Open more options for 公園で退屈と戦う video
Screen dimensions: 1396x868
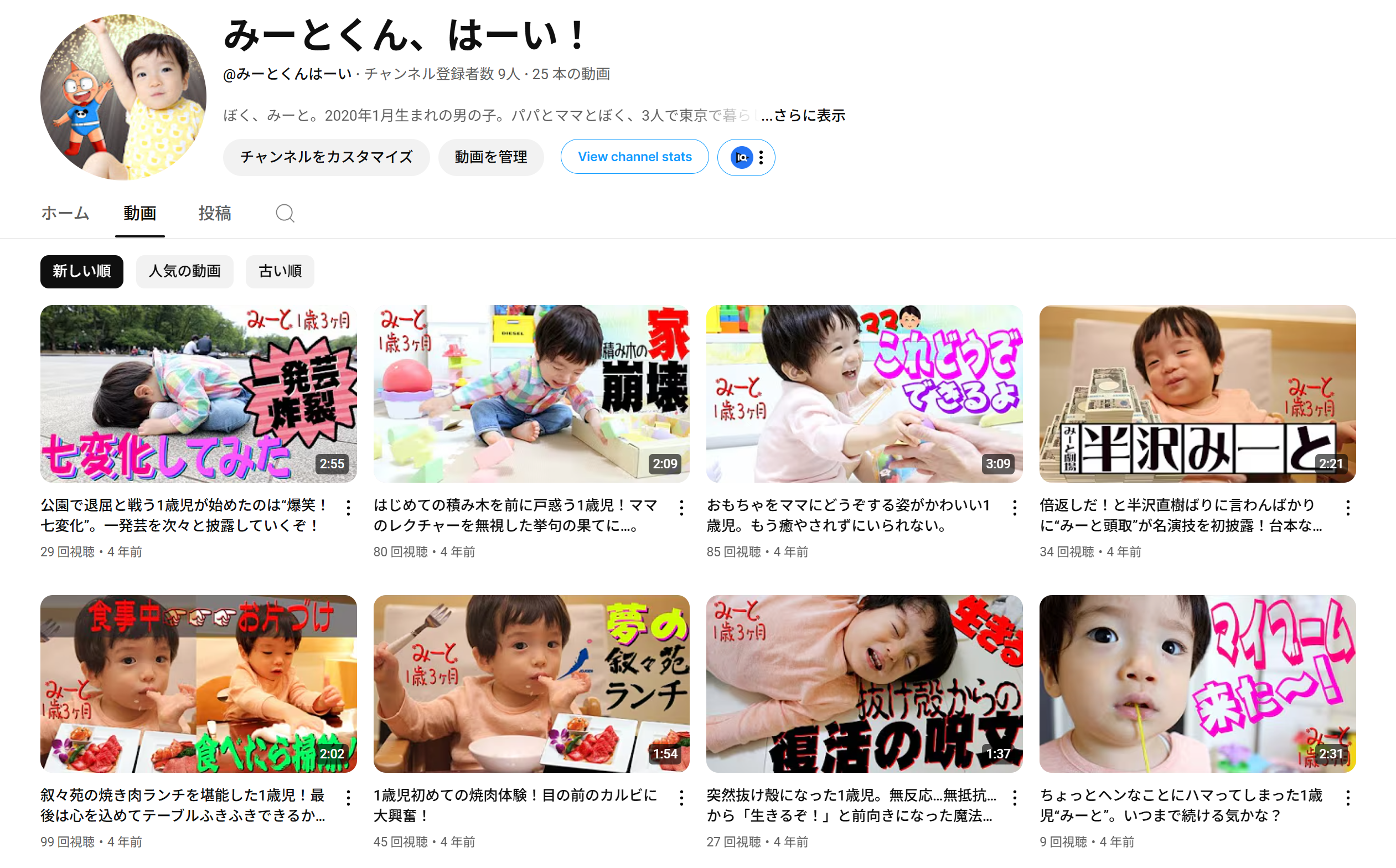click(x=348, y=508)
